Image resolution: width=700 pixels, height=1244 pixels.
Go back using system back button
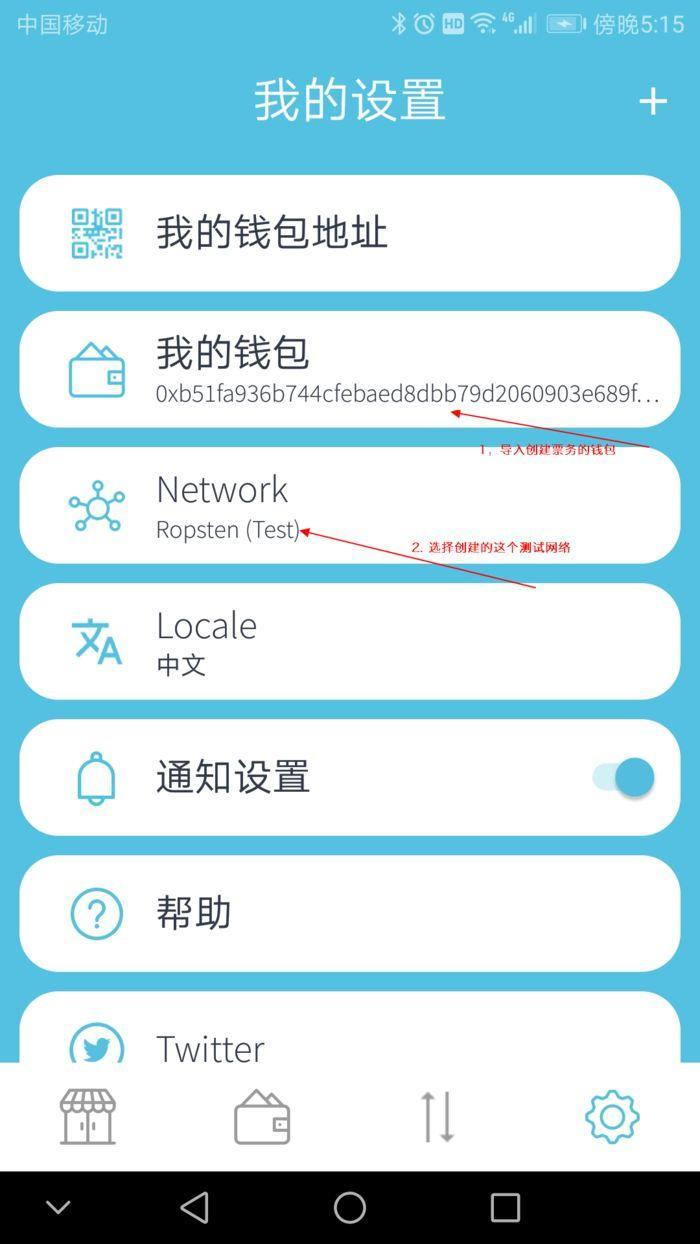(x=195, y=1207)
